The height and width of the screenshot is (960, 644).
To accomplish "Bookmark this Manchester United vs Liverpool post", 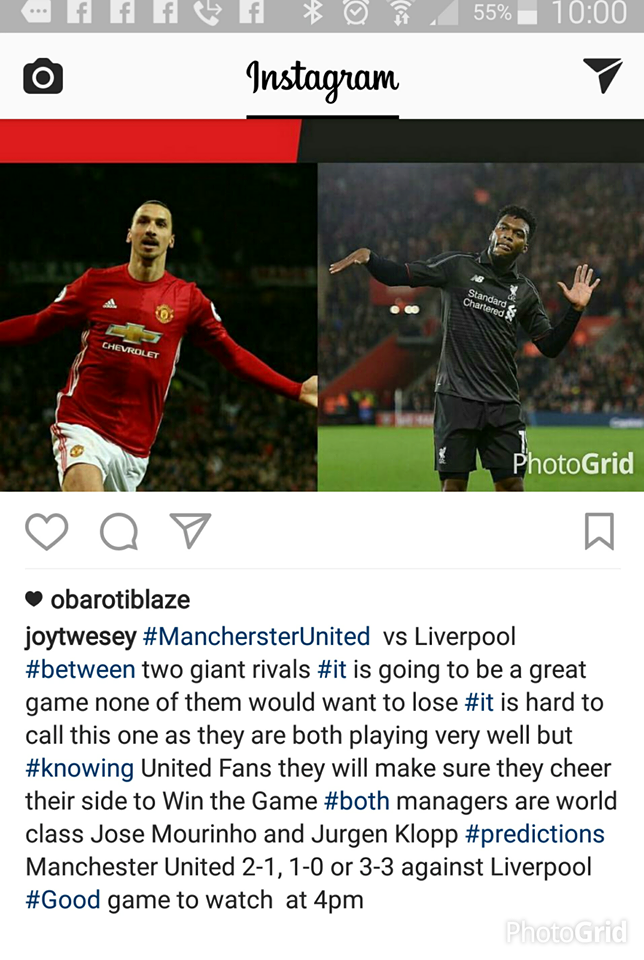I will 598,531.
